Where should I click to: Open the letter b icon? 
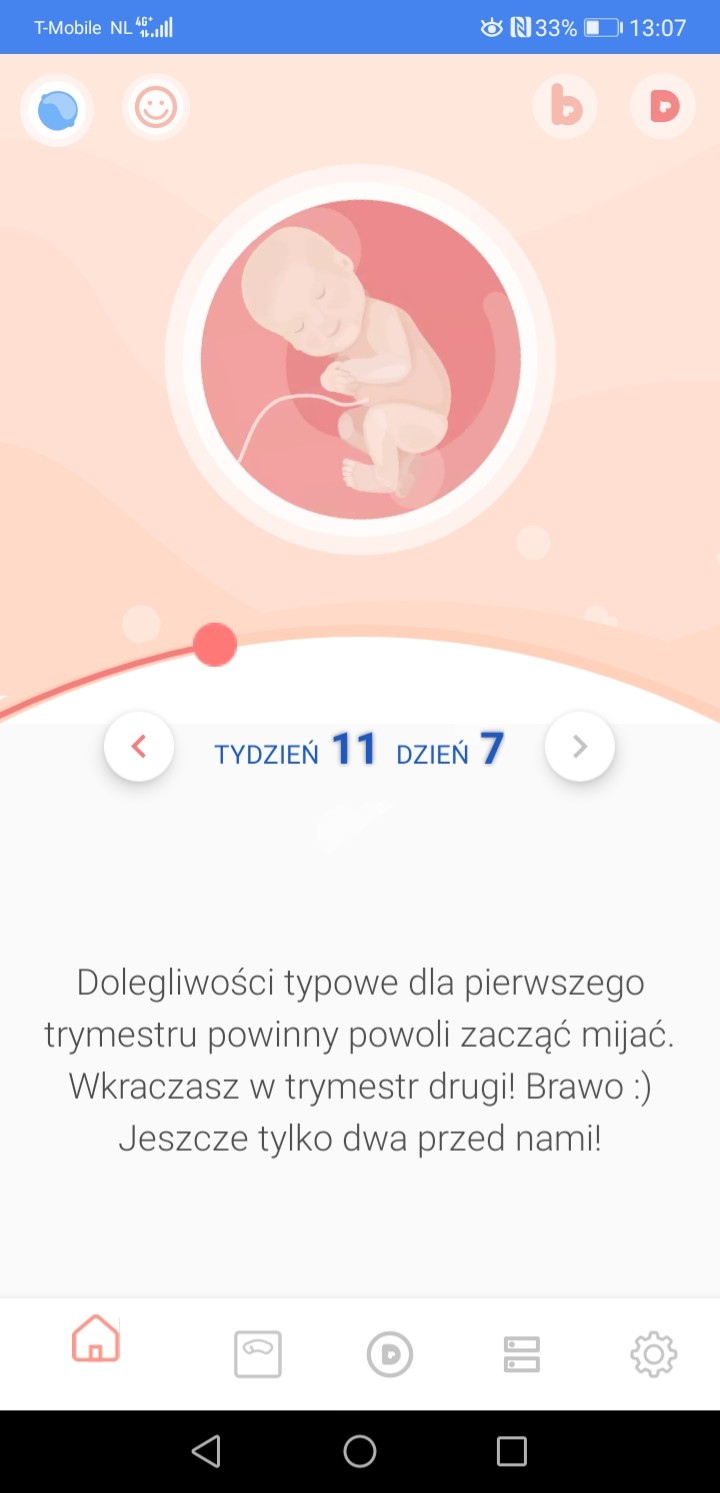tap(565, 106)
